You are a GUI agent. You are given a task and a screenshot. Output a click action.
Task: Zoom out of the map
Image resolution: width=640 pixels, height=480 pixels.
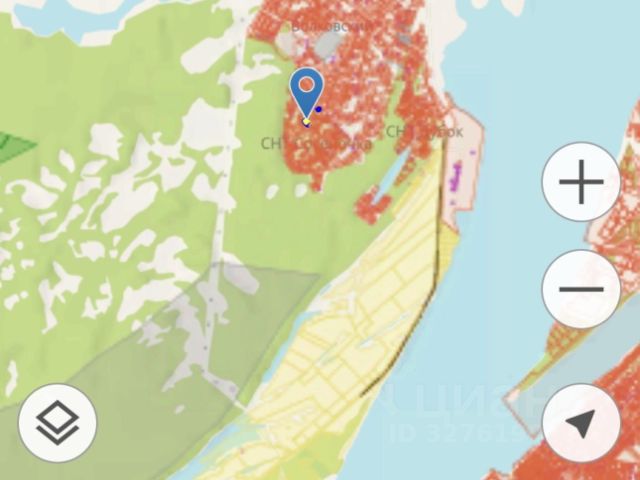coord(581,290)
